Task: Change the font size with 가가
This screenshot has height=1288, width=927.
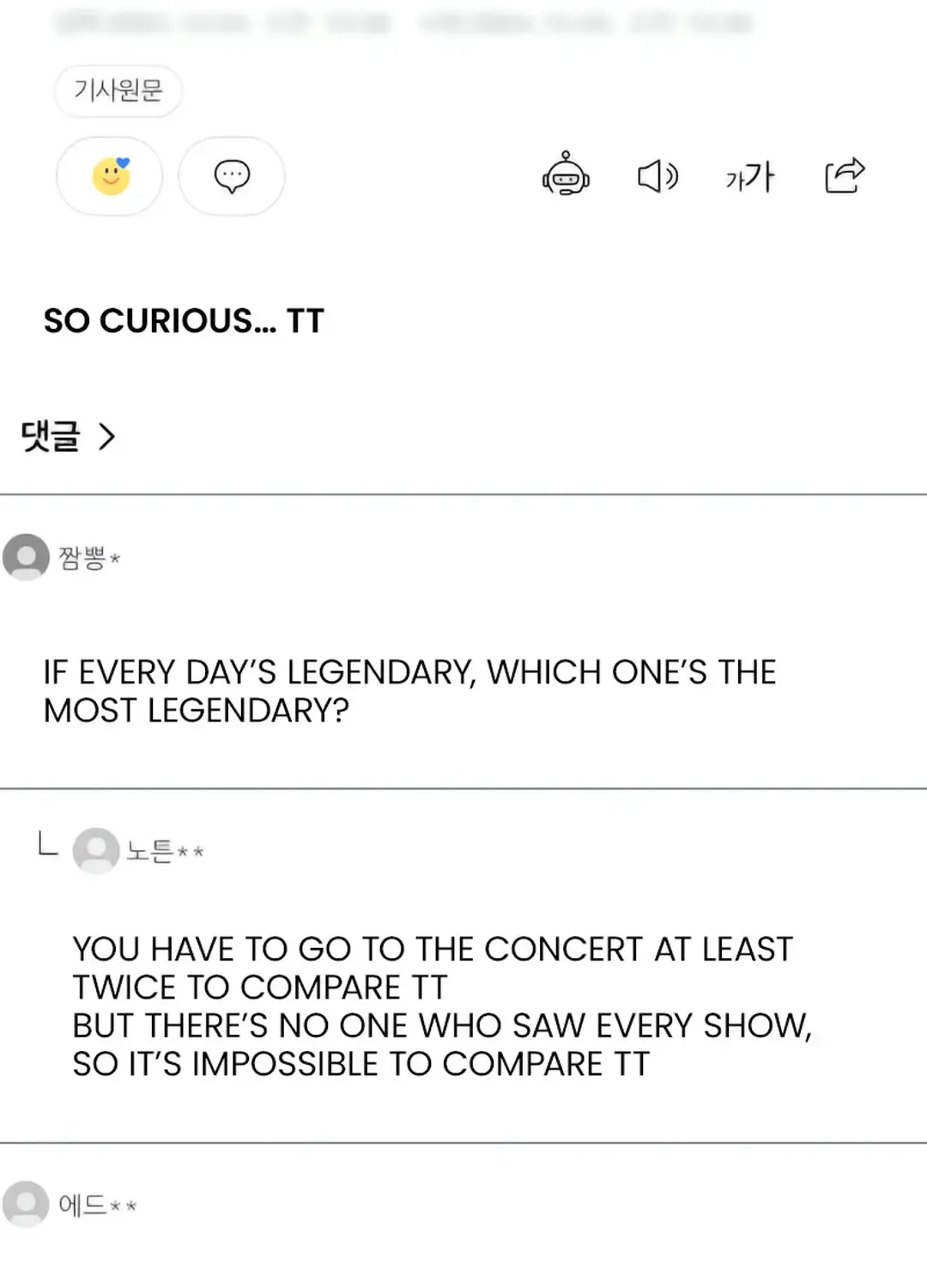Action: point(750,177)
